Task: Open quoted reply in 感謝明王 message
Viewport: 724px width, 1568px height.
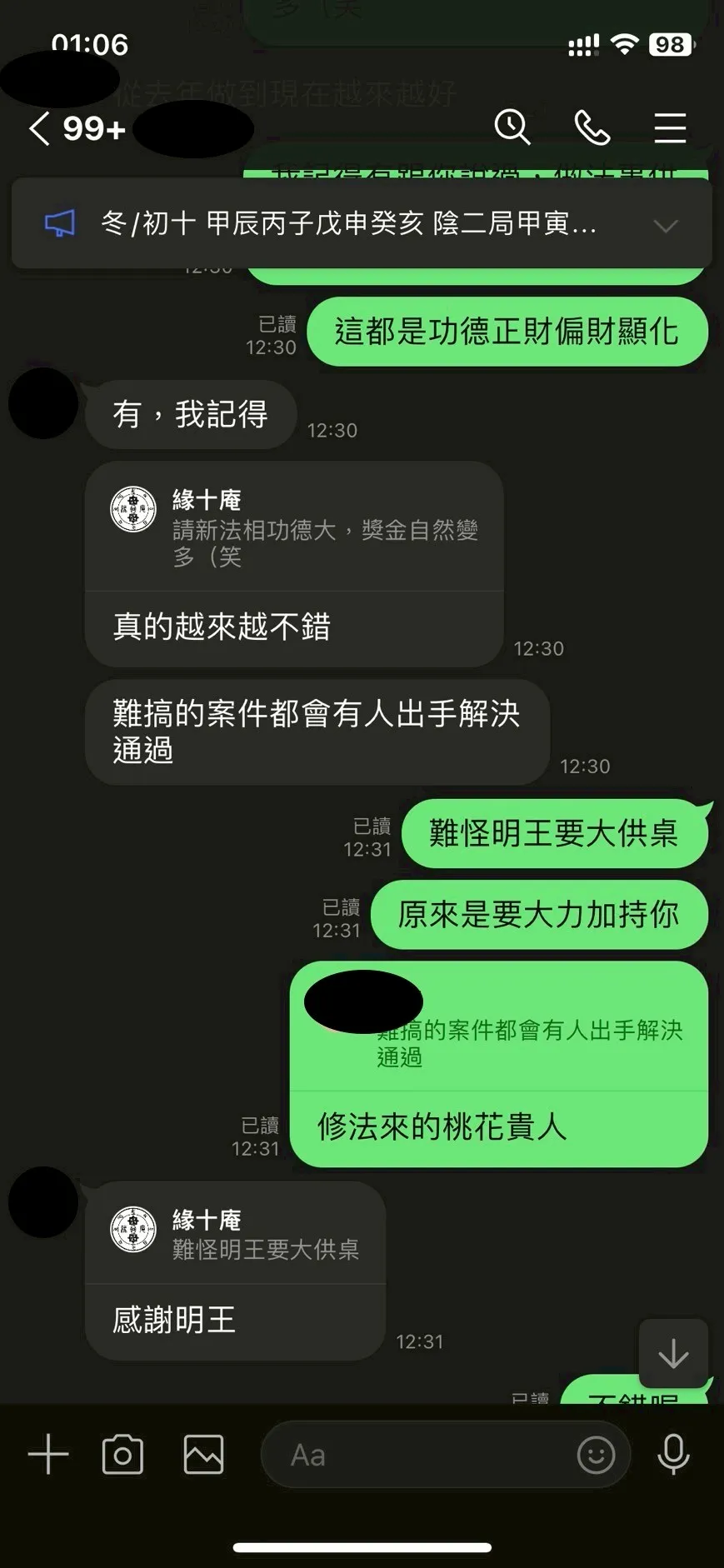Action: point(235,1234)
